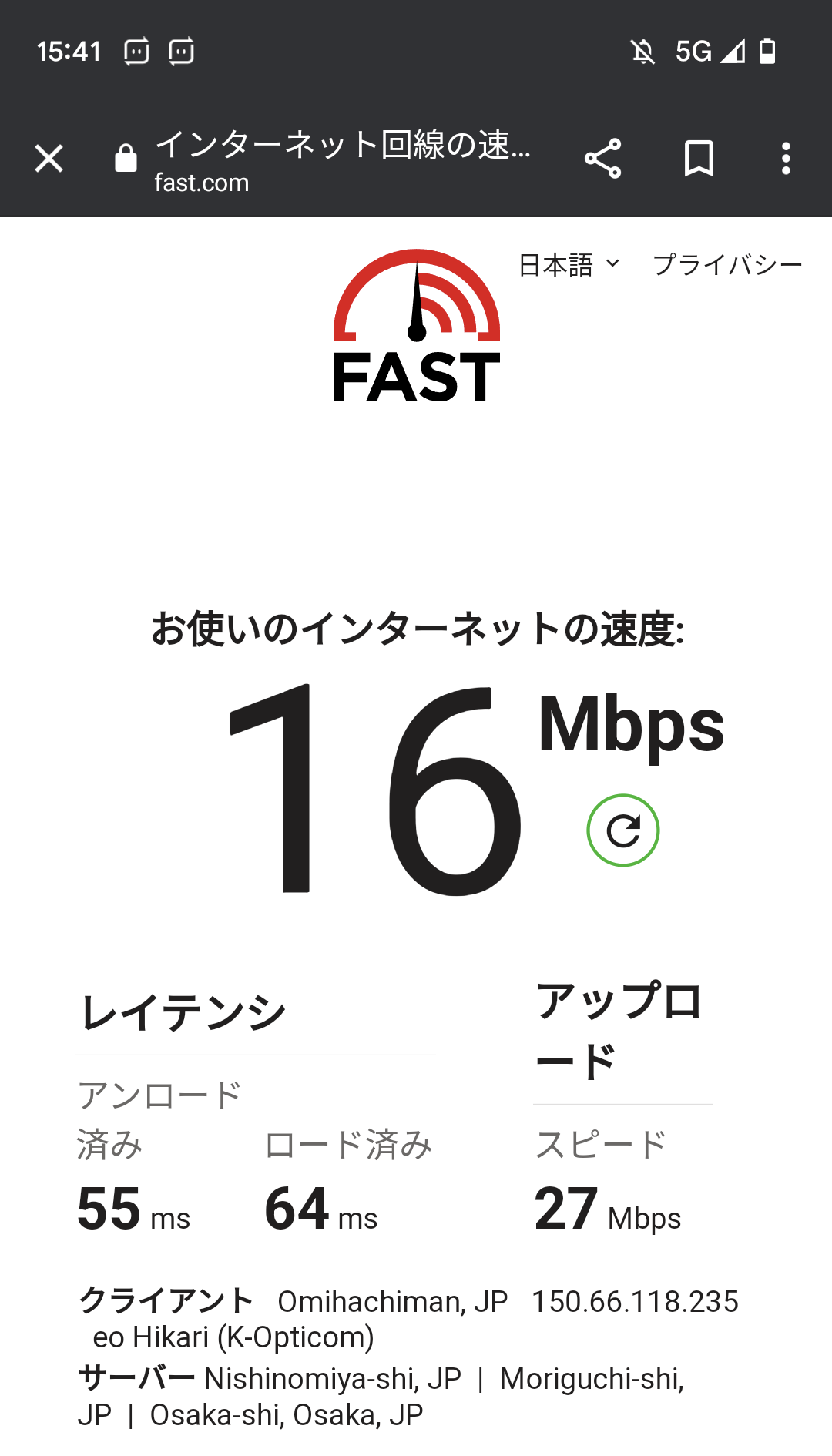
Task: Rerun the speed test with the refresh button
Action: pos(622,830)
